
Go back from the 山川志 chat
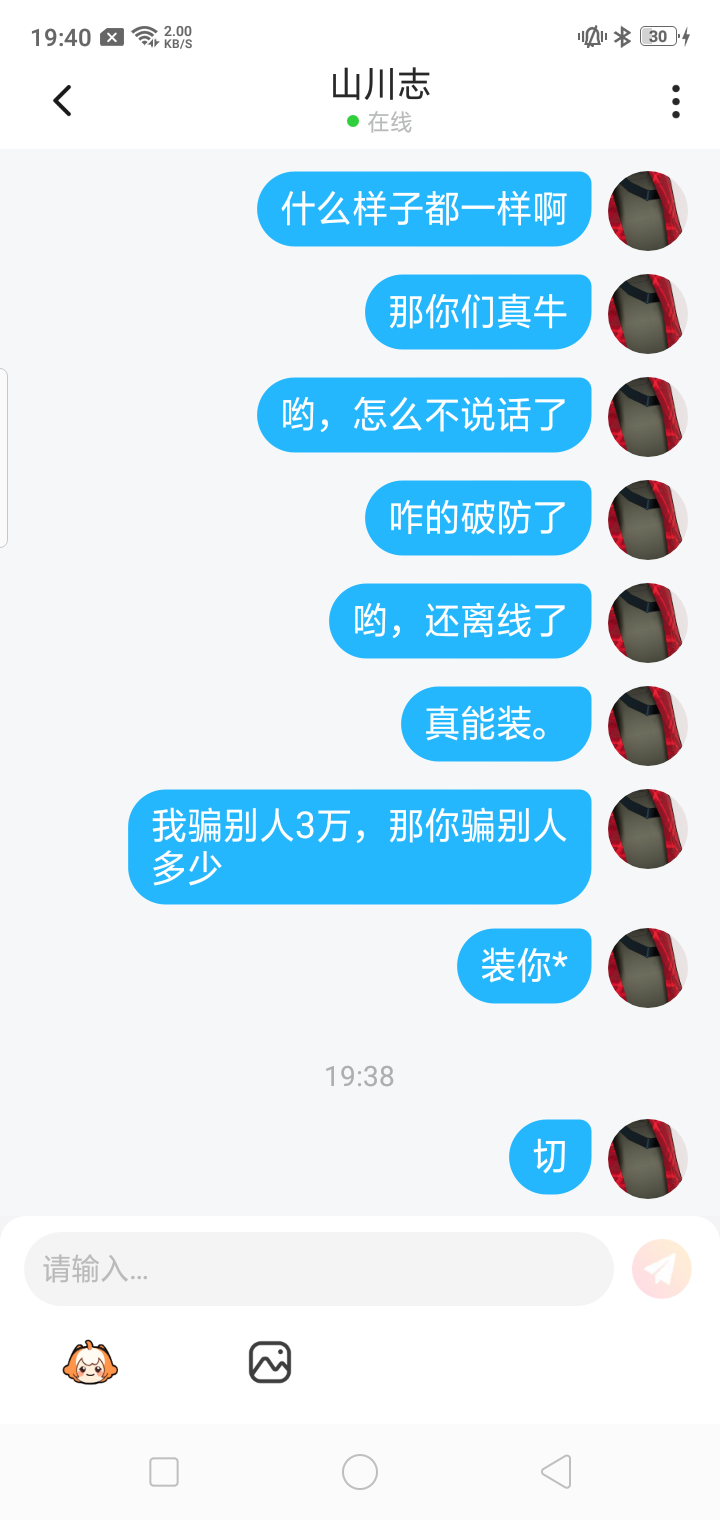coord(62,100)
